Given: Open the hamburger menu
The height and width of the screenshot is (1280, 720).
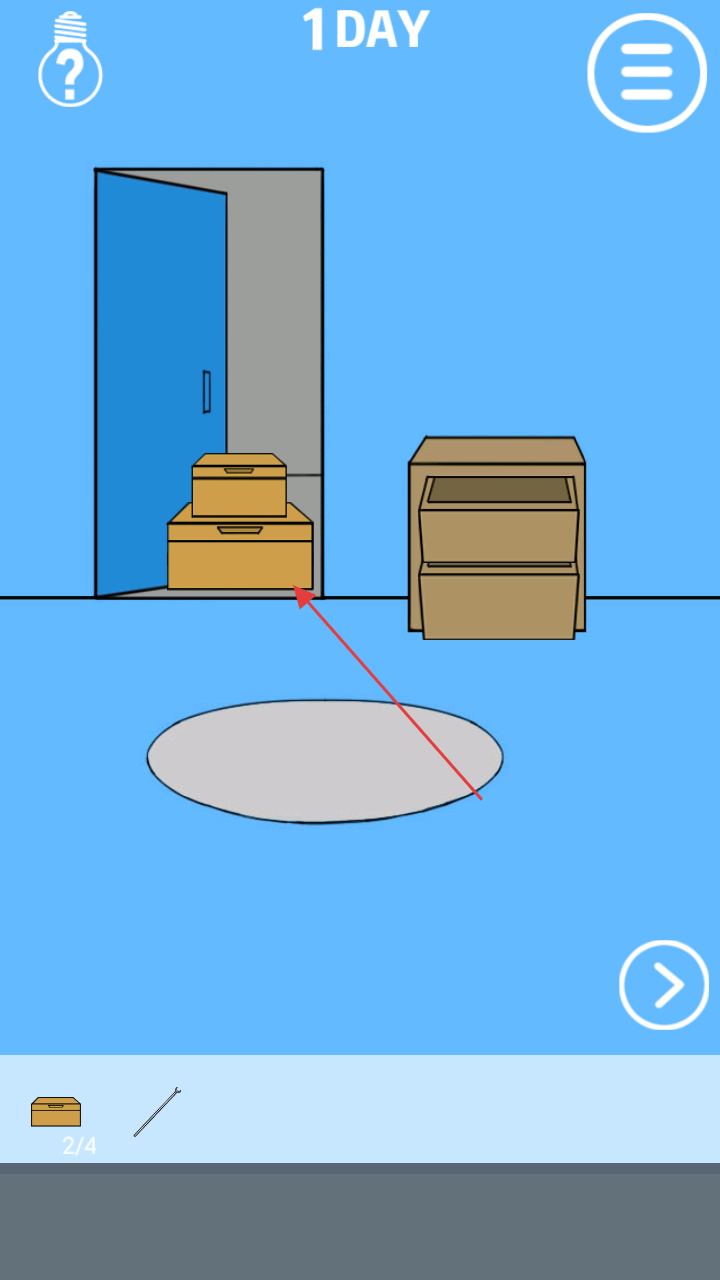Looking at the screenshot, I should point(646,72).
